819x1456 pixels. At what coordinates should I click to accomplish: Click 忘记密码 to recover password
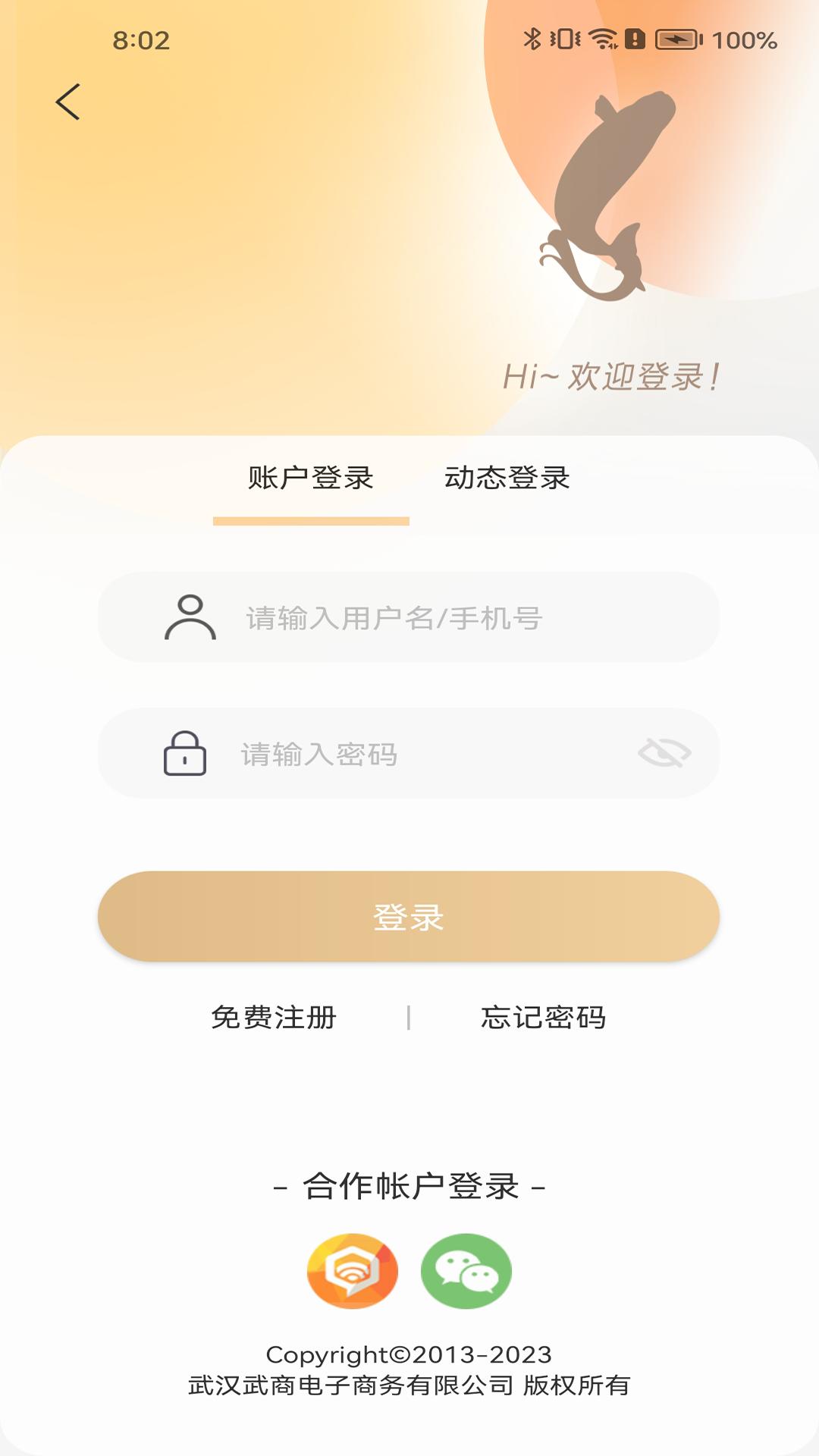pyautogui.click(x=544, y=1019)
